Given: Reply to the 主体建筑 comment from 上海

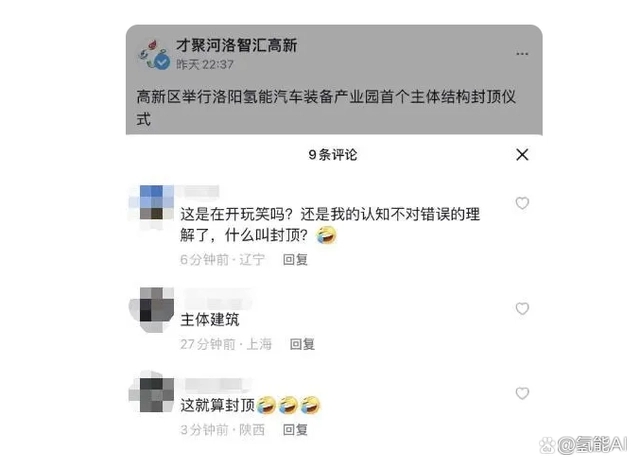Looking at the screenshot, I should pos(302,344).
